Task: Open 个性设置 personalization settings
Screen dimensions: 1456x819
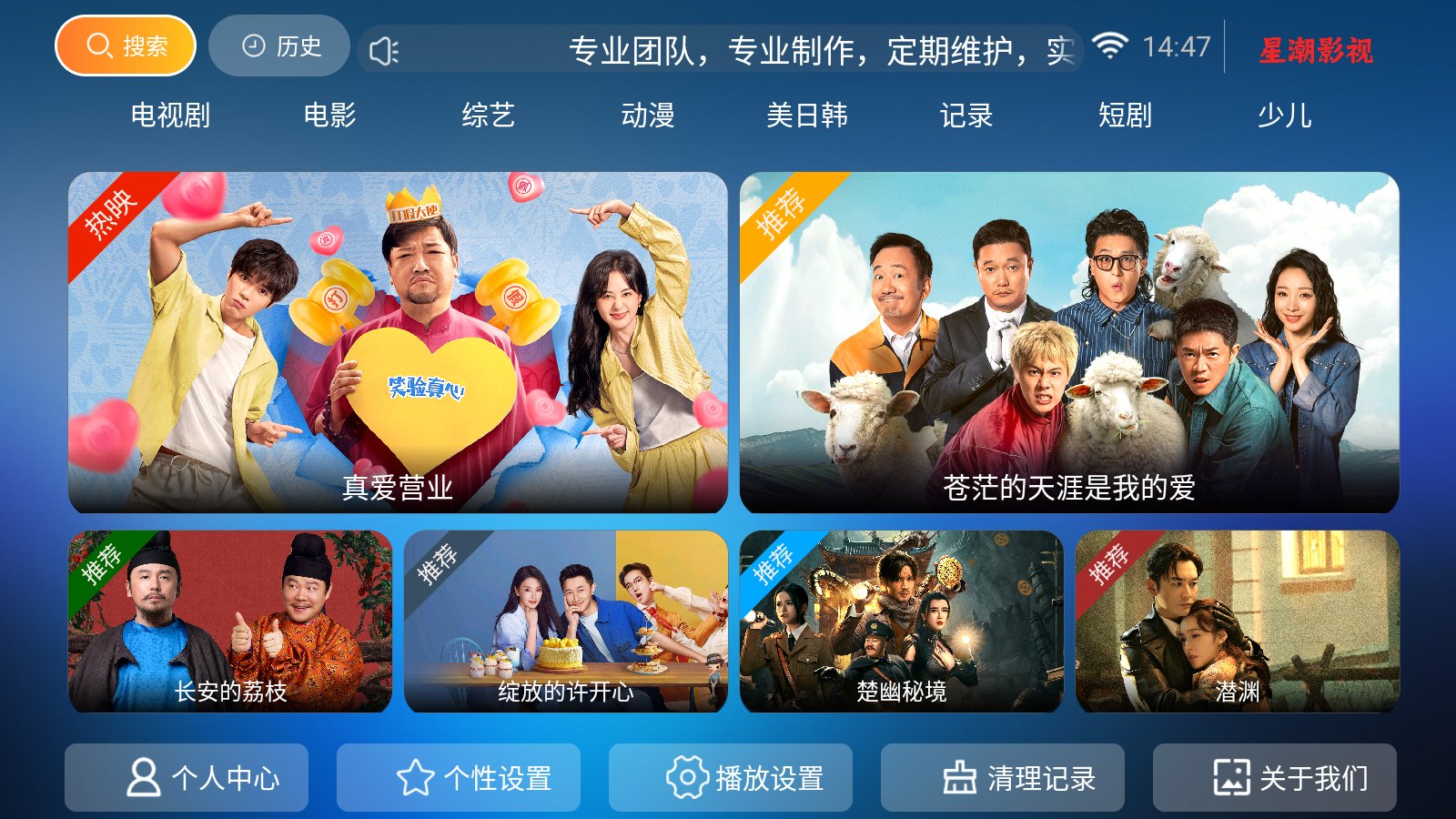Action: click(459, 777)
